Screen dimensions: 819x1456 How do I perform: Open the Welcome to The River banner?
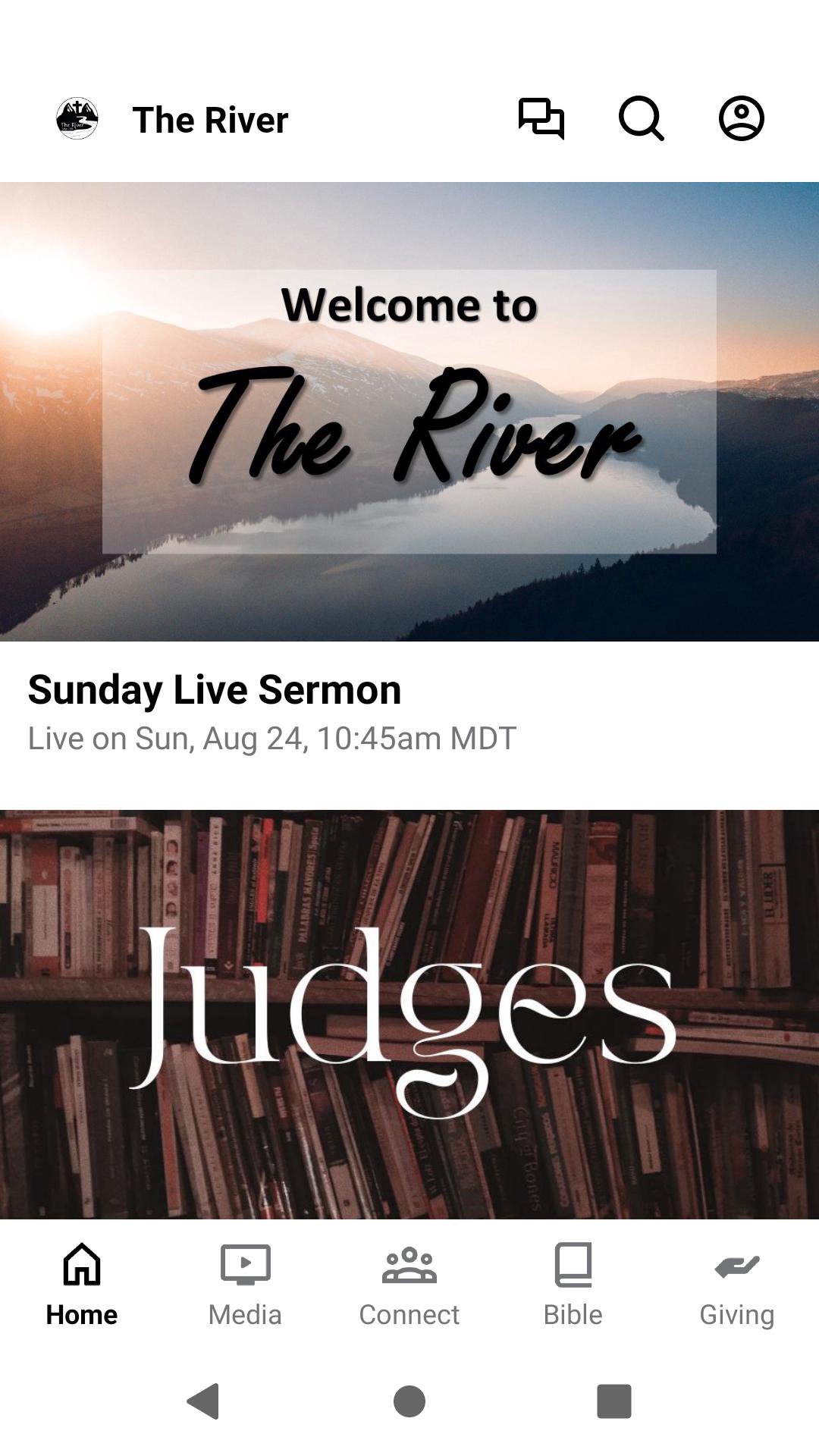pos(409,411)
